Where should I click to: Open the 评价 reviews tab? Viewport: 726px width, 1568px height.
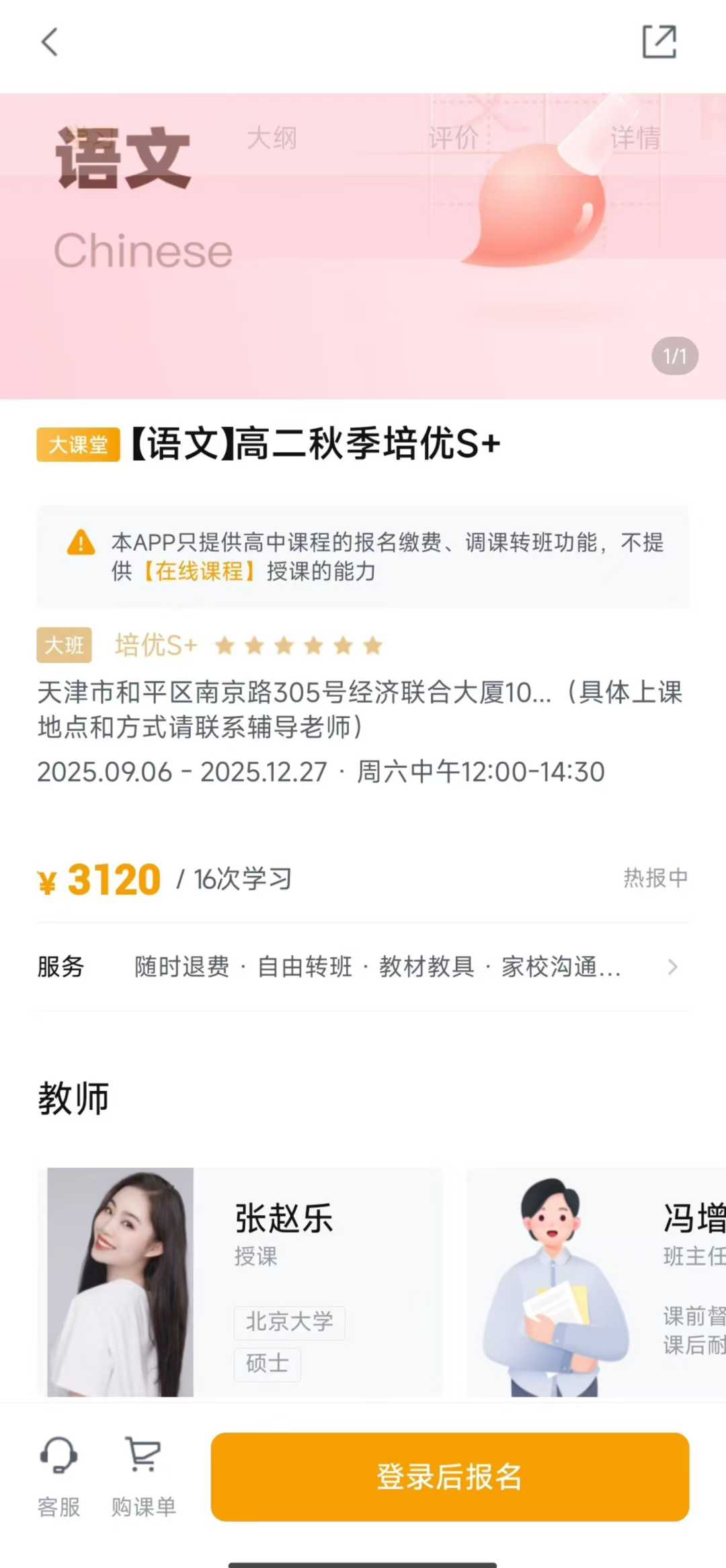pos(452,139)
